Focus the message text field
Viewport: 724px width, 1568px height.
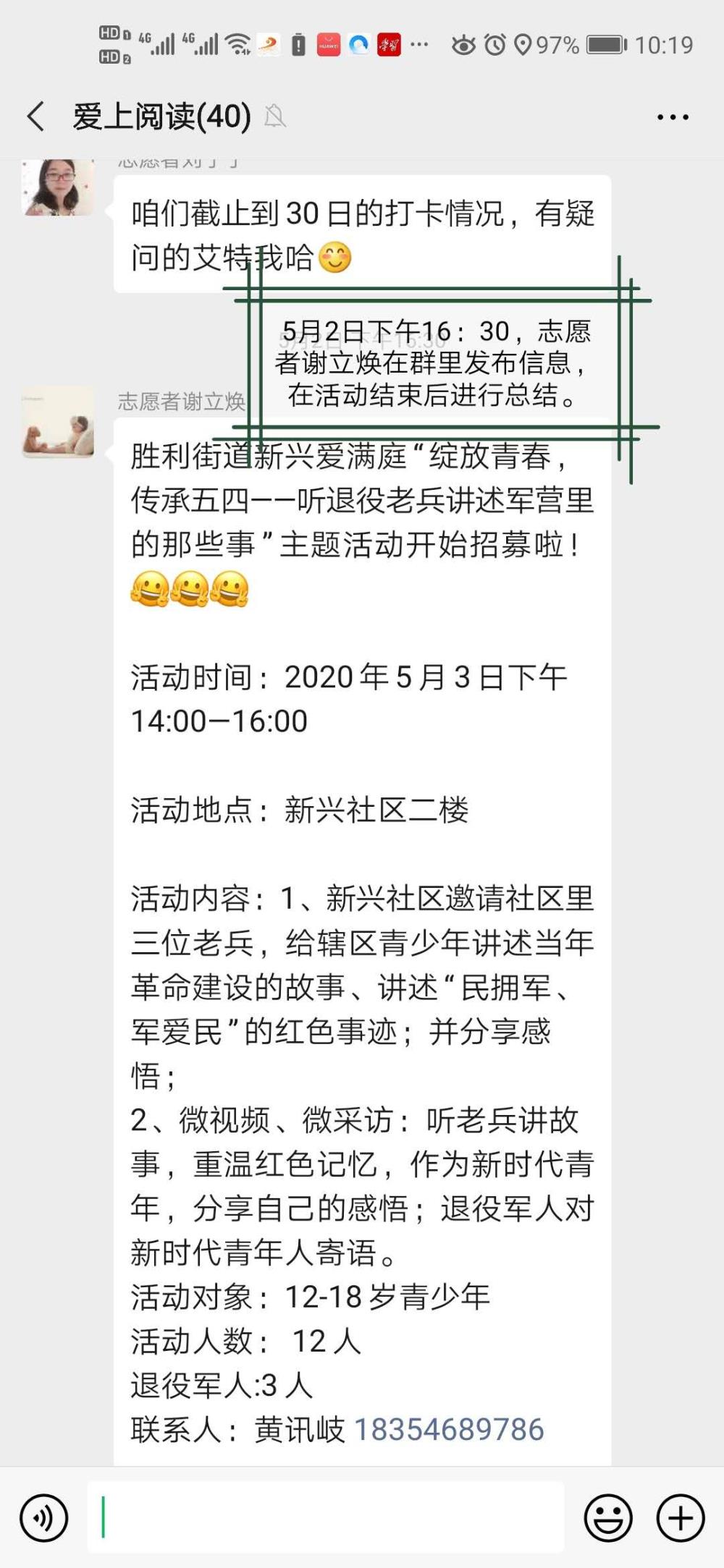pyautogui.click(x=326, y=1517)
